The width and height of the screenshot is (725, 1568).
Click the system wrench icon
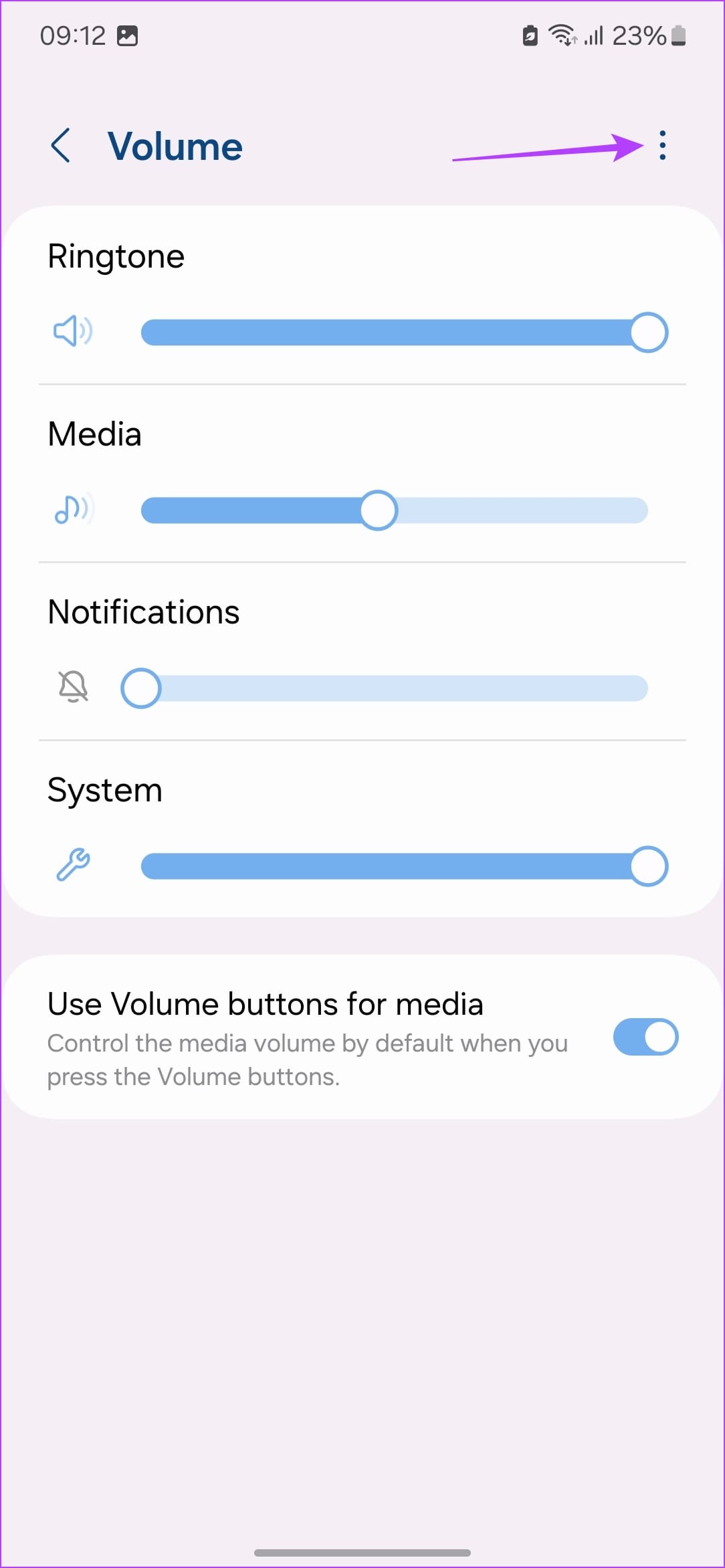tap(75, 864)
